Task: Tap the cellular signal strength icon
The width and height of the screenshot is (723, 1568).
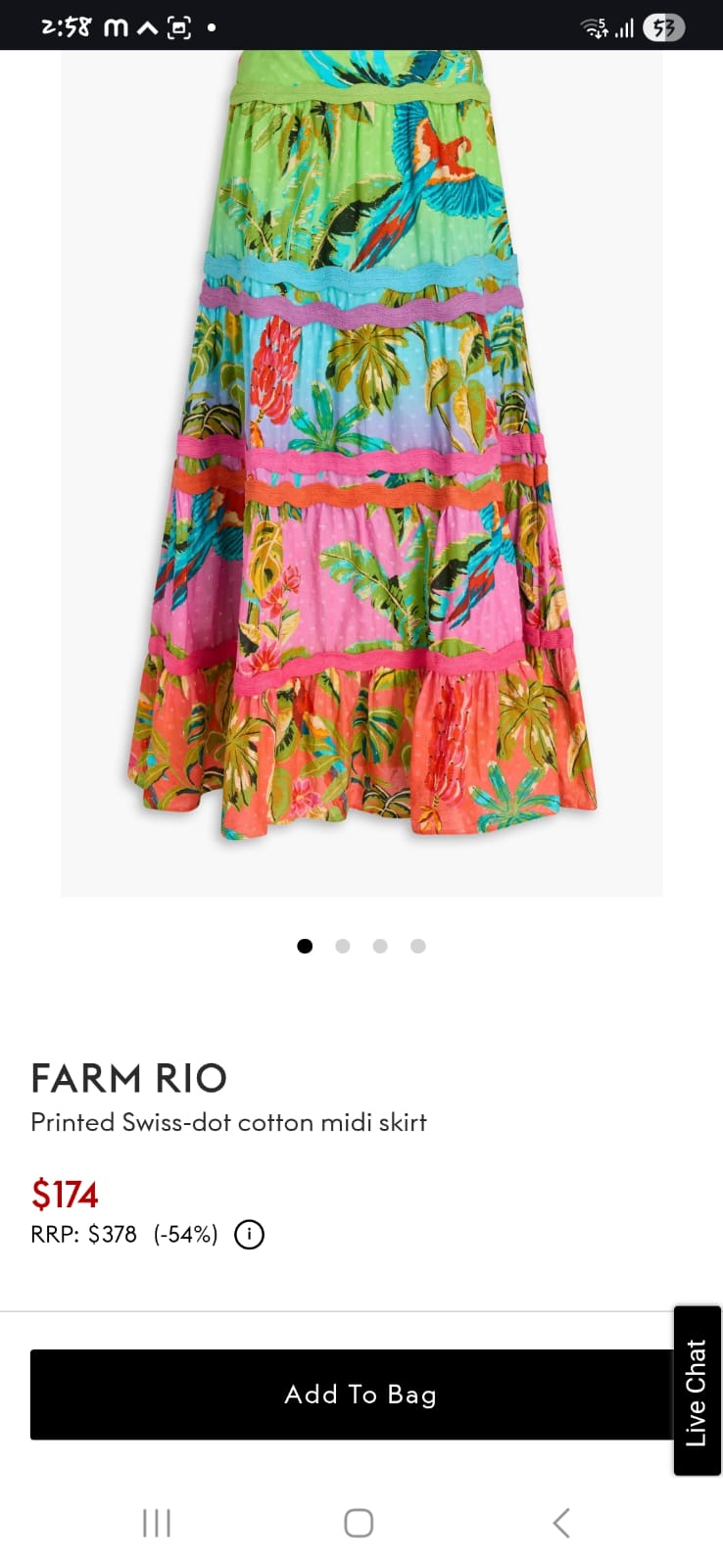Action: tap(624, 26)
